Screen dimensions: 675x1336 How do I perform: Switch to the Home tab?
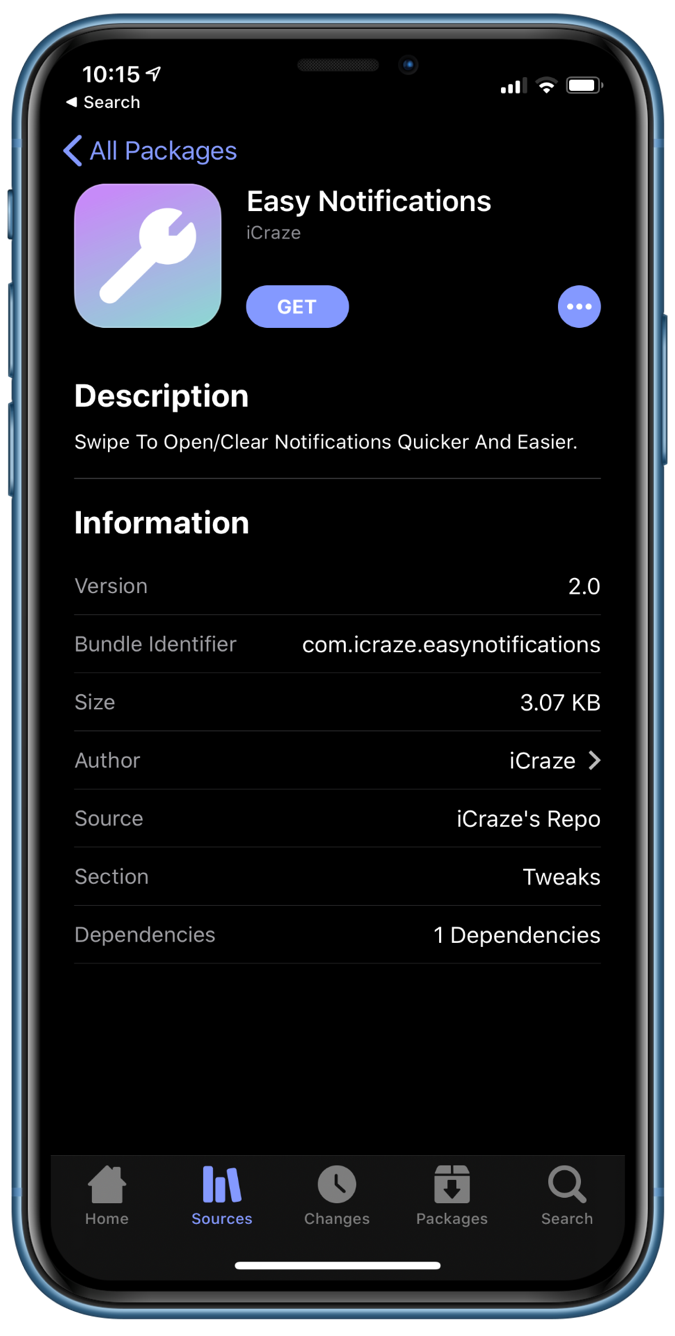point(107,1196)
